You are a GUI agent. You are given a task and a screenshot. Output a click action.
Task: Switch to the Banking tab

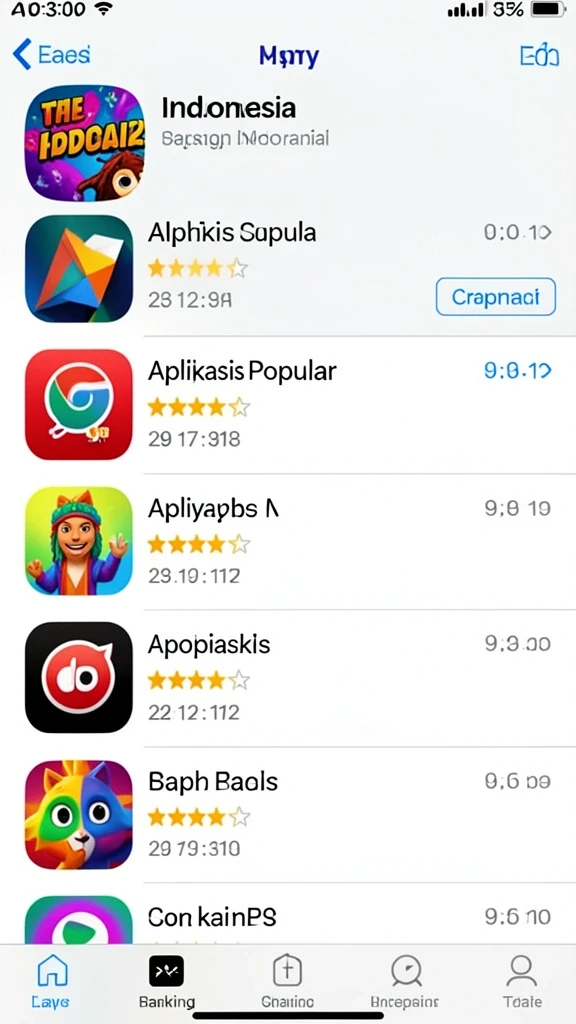[167, 981]
